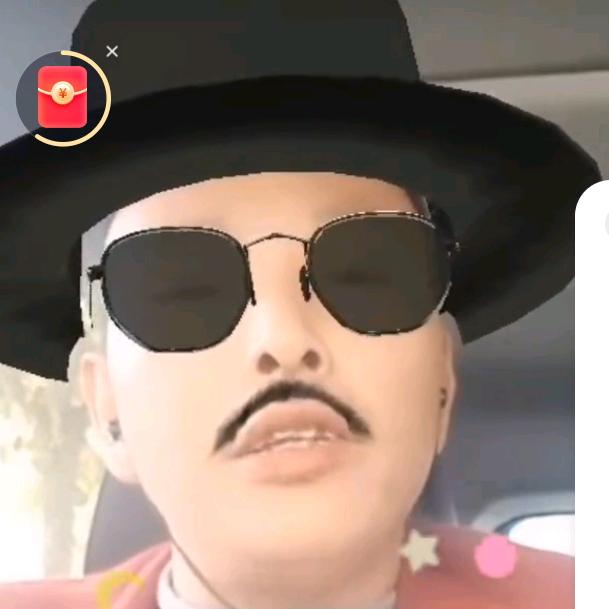Open the red envelope reward widget
Viewport: 609px width, 609px height.
click(x=62, y=97)
